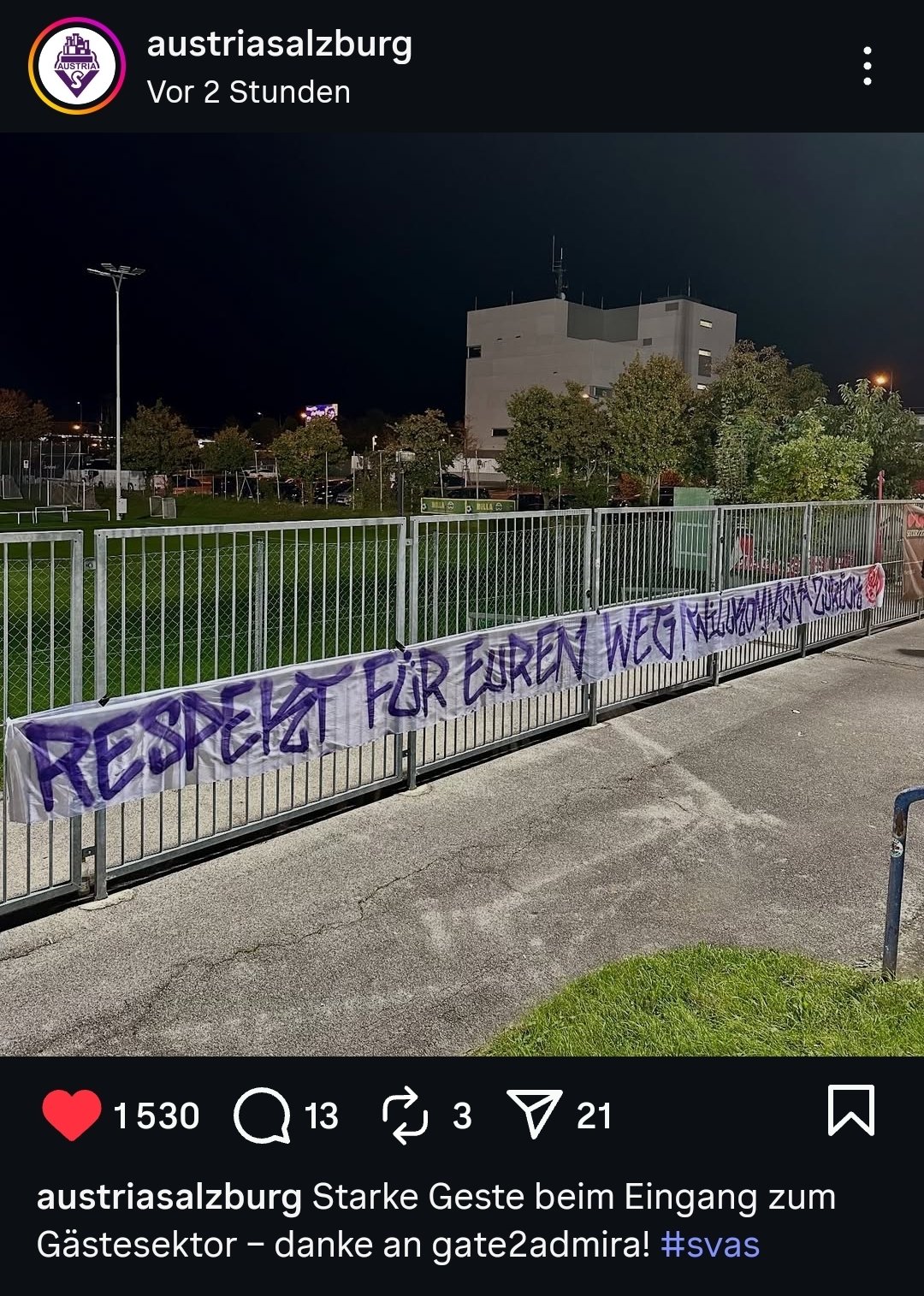Open the banner photo of the post
This screenshot has width=924, height=1296.
click(462, 594)
